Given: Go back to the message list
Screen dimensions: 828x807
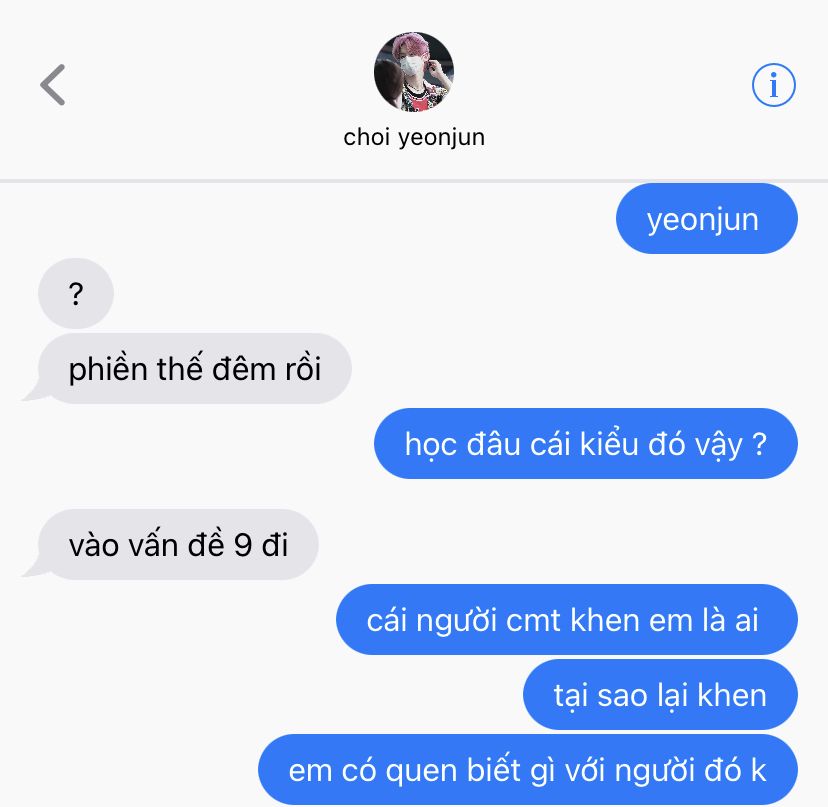Looking at the screenshot, I should tap(53, 85).
